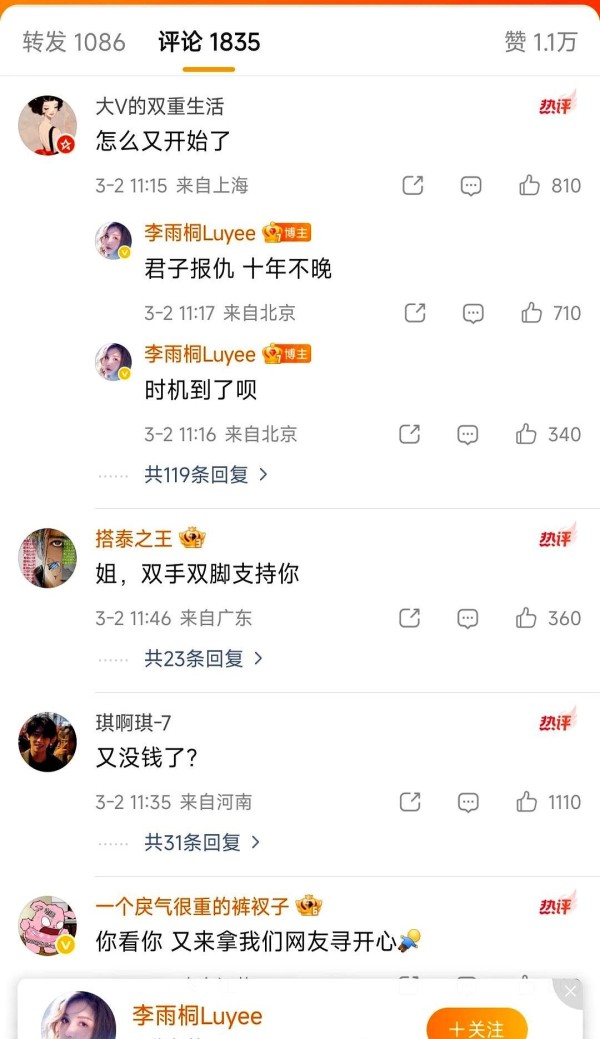Image resolution: width=600 pixels, height=1039 pixels.
Task: Reply to the reply 君子报仇 十年不晚
Action: coord(474,314)
